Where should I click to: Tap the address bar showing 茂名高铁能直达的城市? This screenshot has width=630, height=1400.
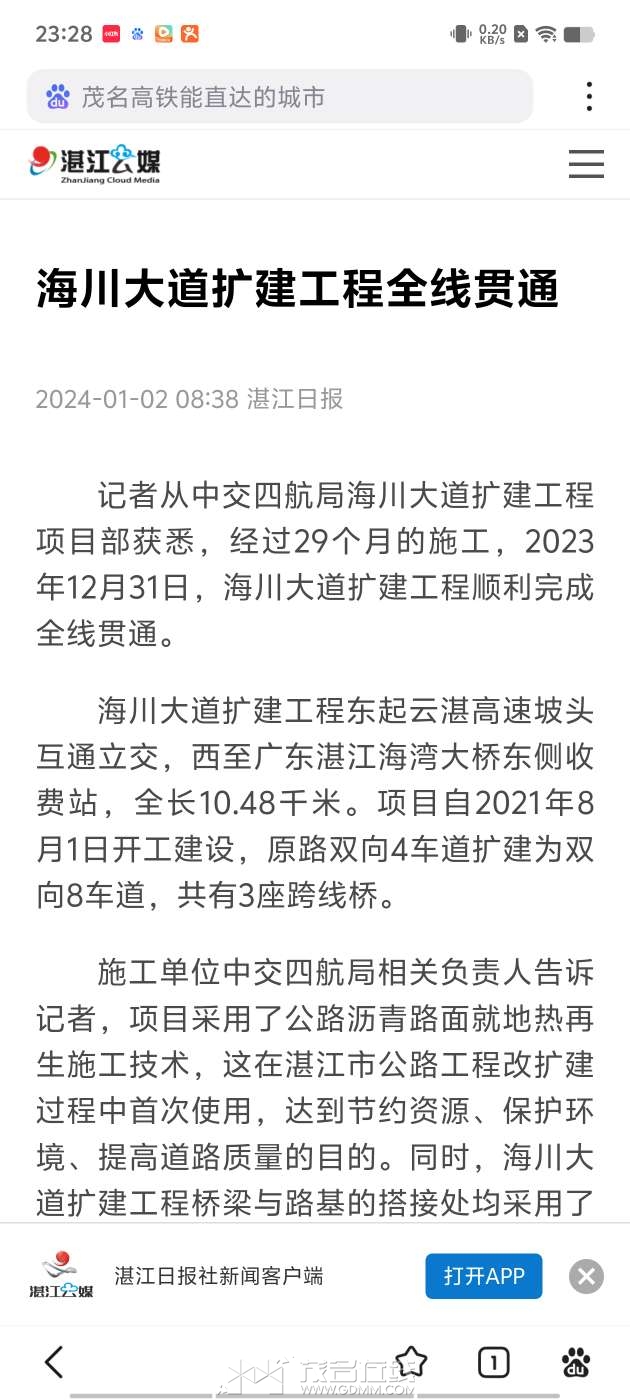(280, 97)
